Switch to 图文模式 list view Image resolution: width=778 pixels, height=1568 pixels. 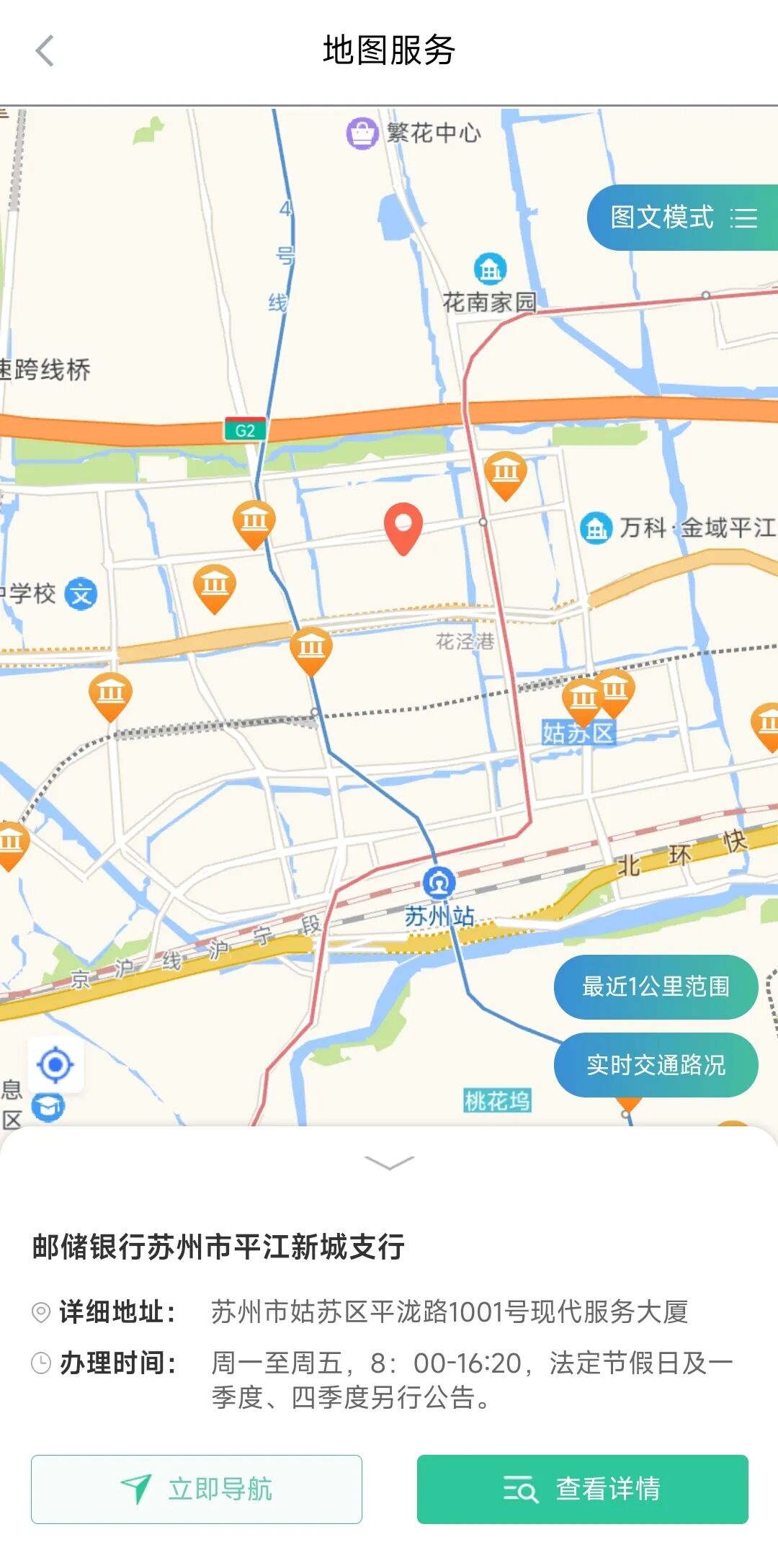click(682, 218)
